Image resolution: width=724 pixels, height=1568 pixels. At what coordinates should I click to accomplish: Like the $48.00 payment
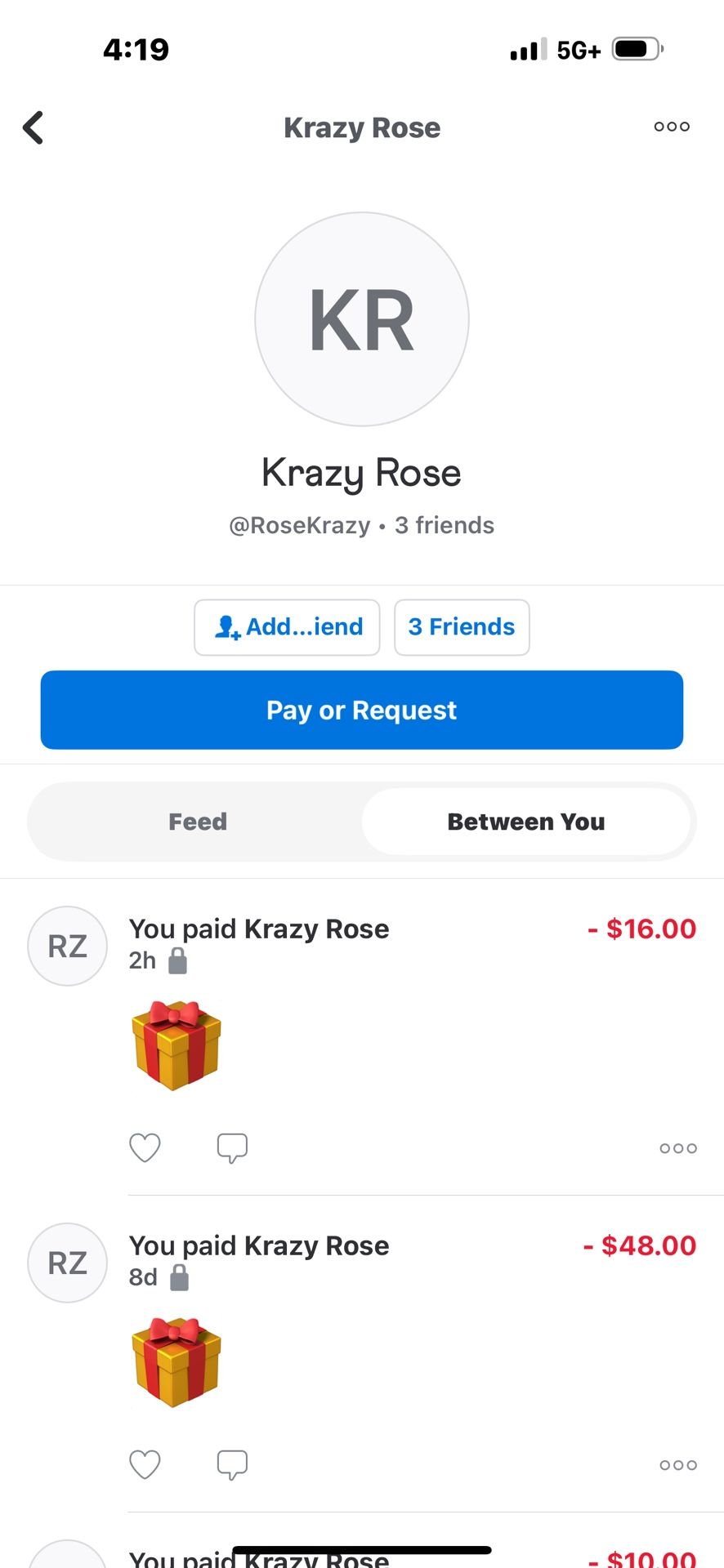point(145,1464)
